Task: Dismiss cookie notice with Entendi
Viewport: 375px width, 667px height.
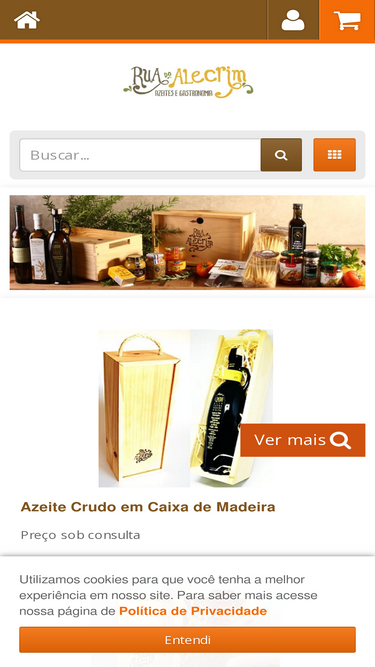Action: 188,640
